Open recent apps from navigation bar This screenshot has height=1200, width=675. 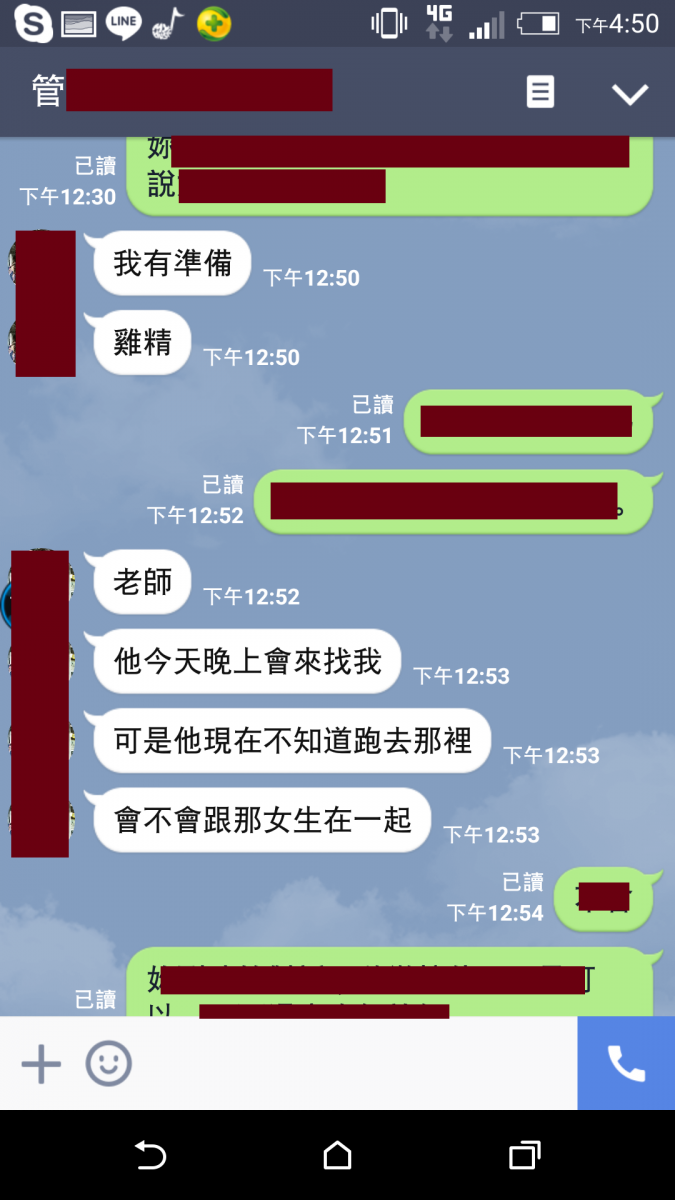tap(524, 1156)
